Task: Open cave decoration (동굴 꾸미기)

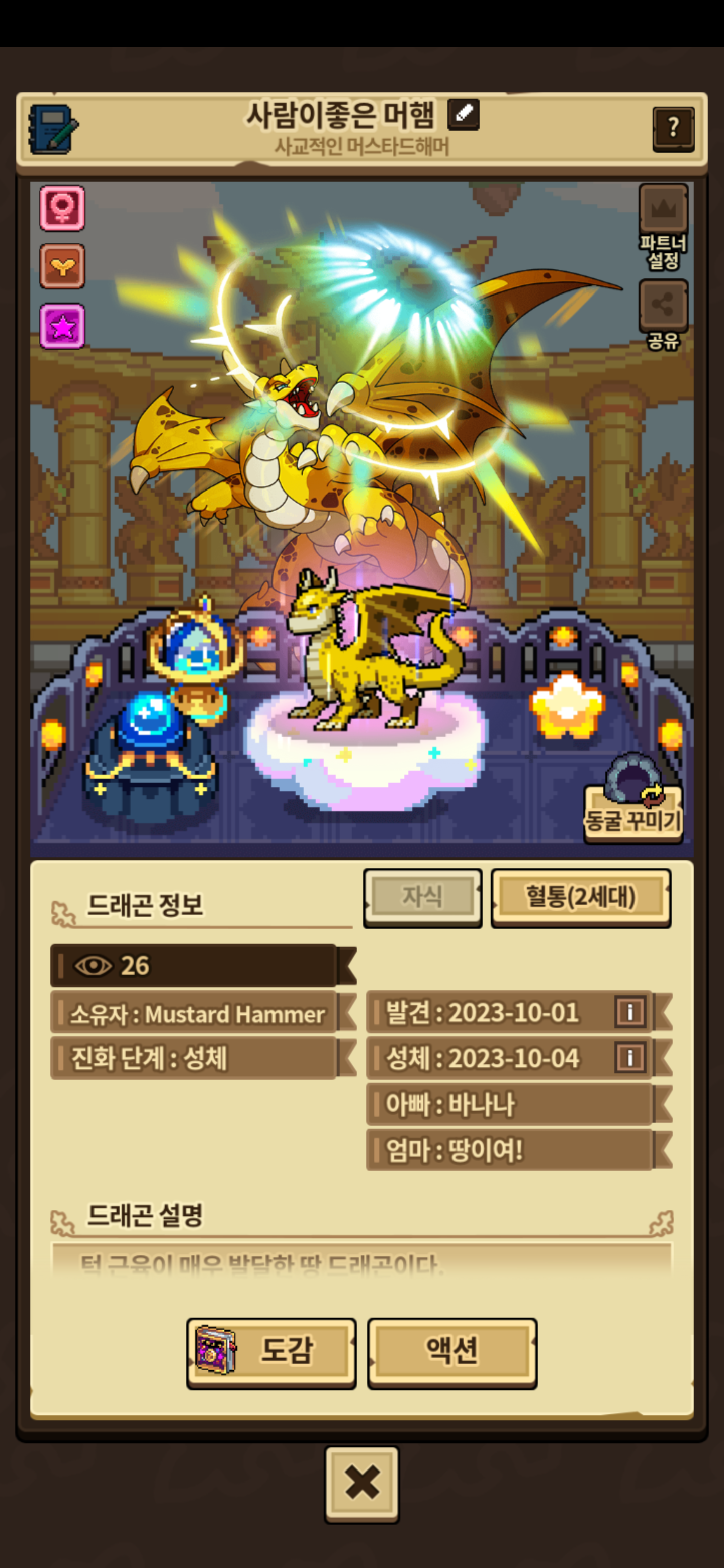Action: point(632,799)
